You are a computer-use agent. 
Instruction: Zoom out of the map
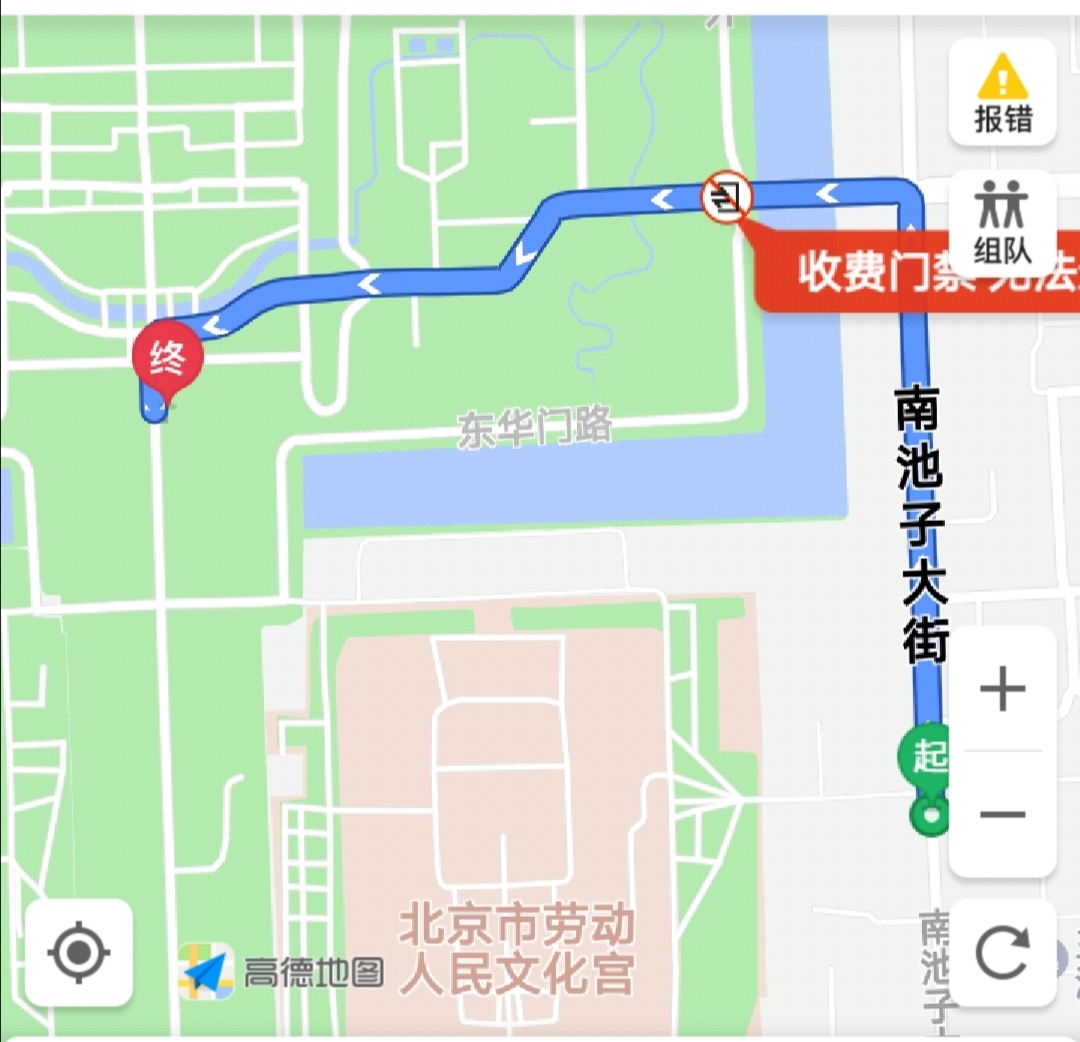[1002, 815]
